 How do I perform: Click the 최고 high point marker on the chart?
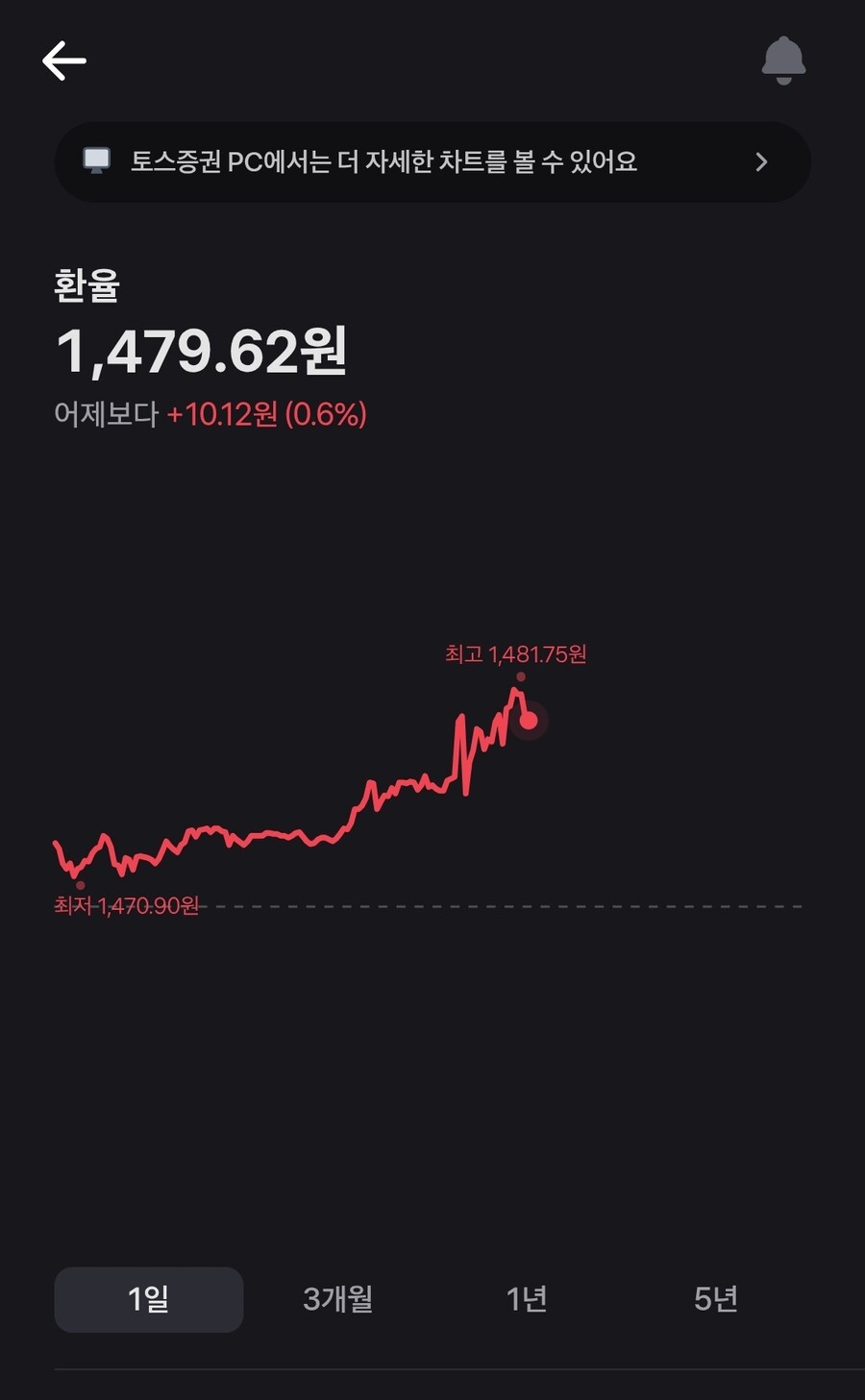tap(520, 676)
